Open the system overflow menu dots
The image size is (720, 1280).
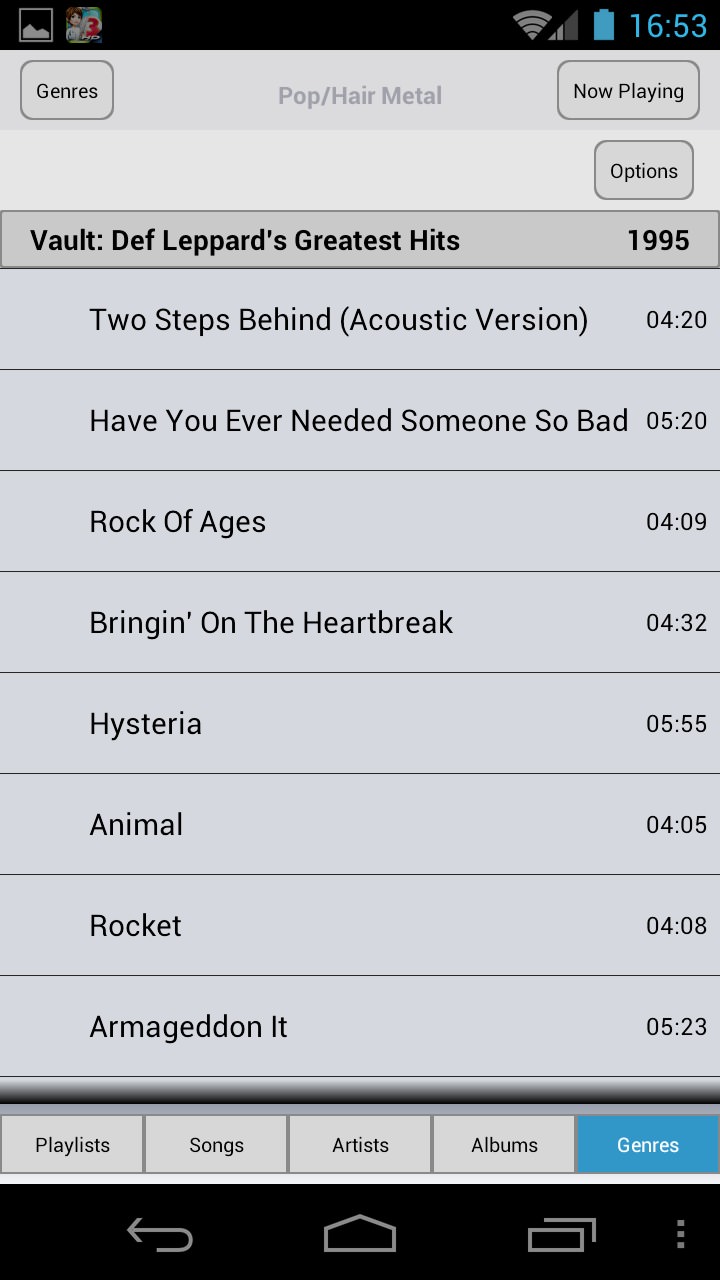(x=680, y=1234)
